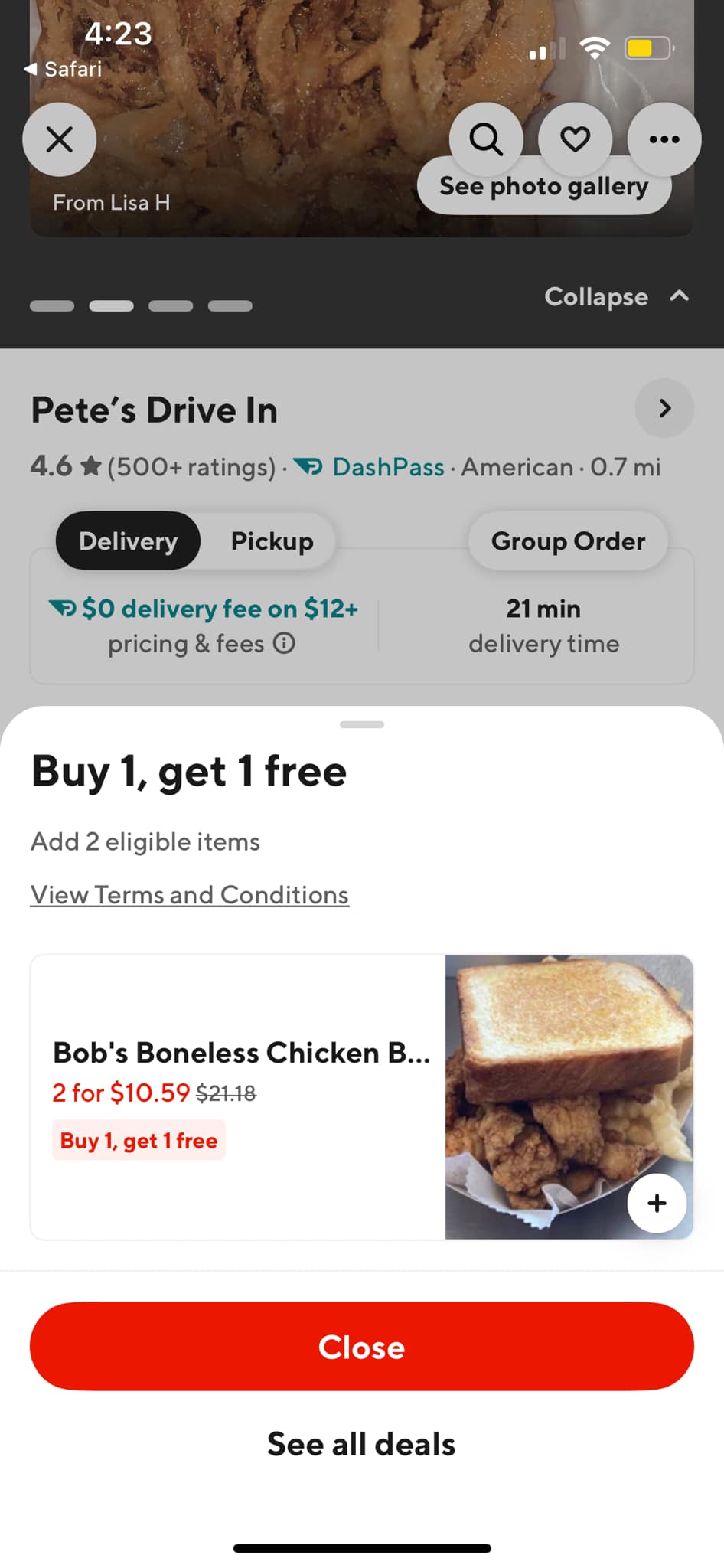Screen dimensions: 724x1568
Task: Select the Delivery option
Action: 128,541
